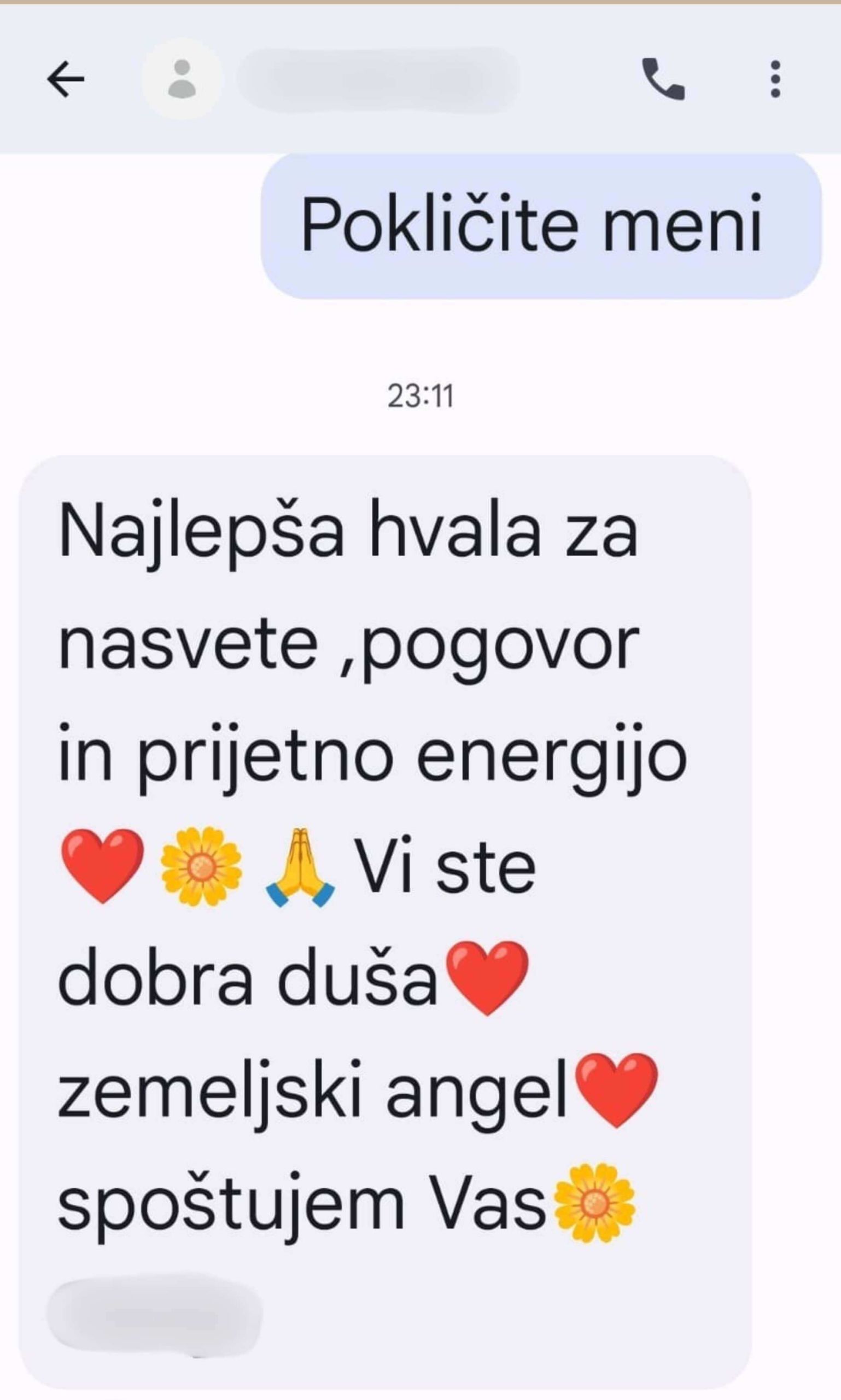This screenshot has width=841, height=1400.
Task: Open the overflow menu
Action: (775, 79)
